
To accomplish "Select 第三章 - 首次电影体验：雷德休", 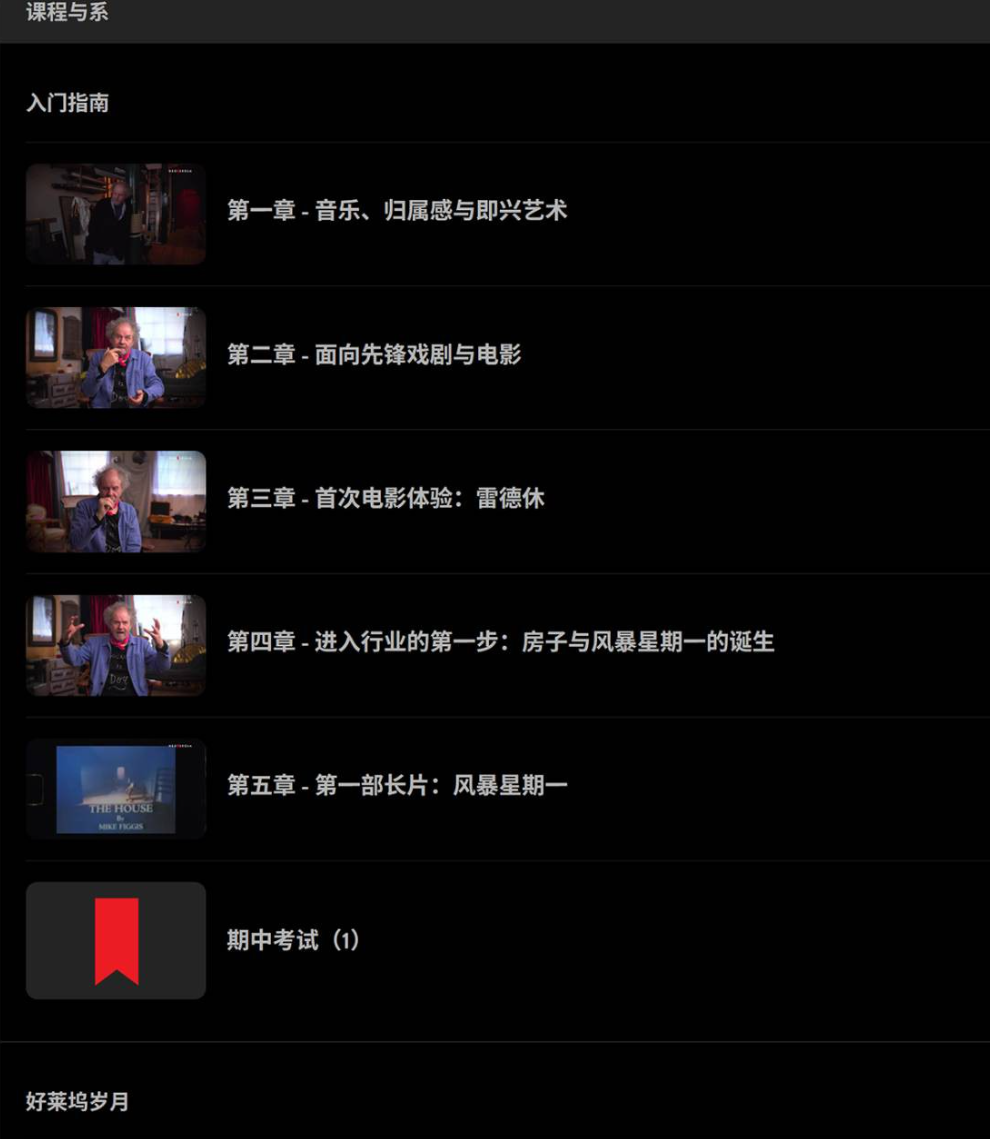I will pyautogui.click(x=385, y=498).
